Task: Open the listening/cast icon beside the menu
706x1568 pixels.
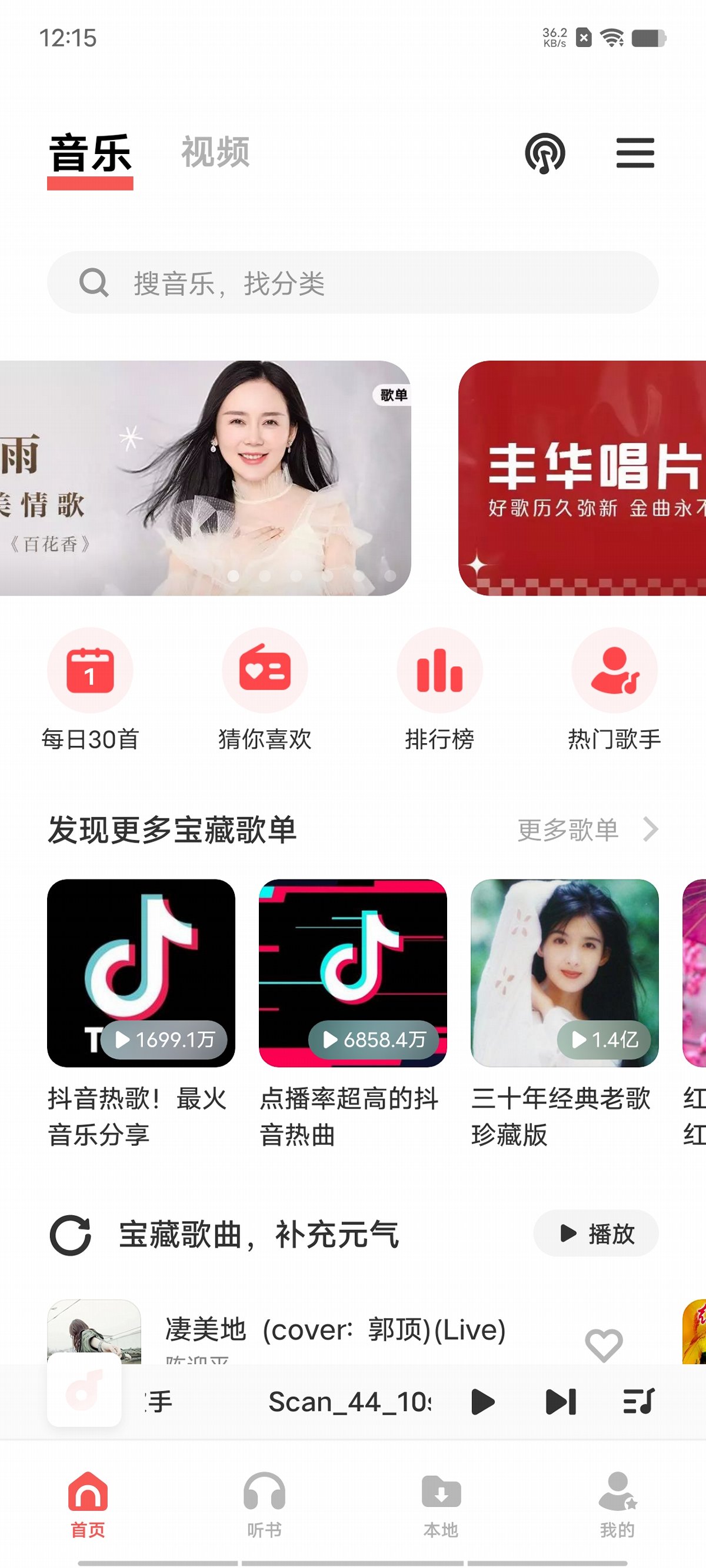Action: point(547,154)
